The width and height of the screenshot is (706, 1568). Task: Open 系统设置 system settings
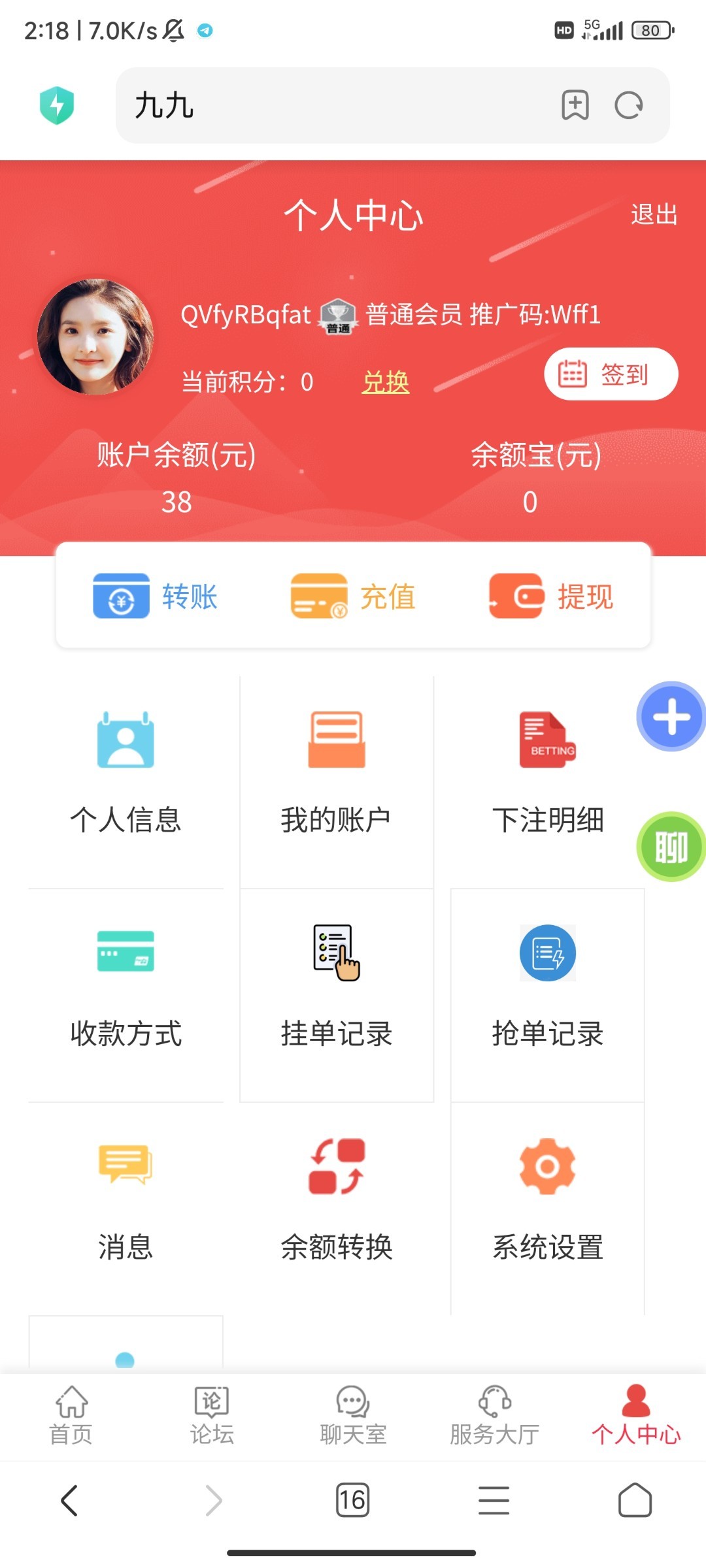[548, 1199]
